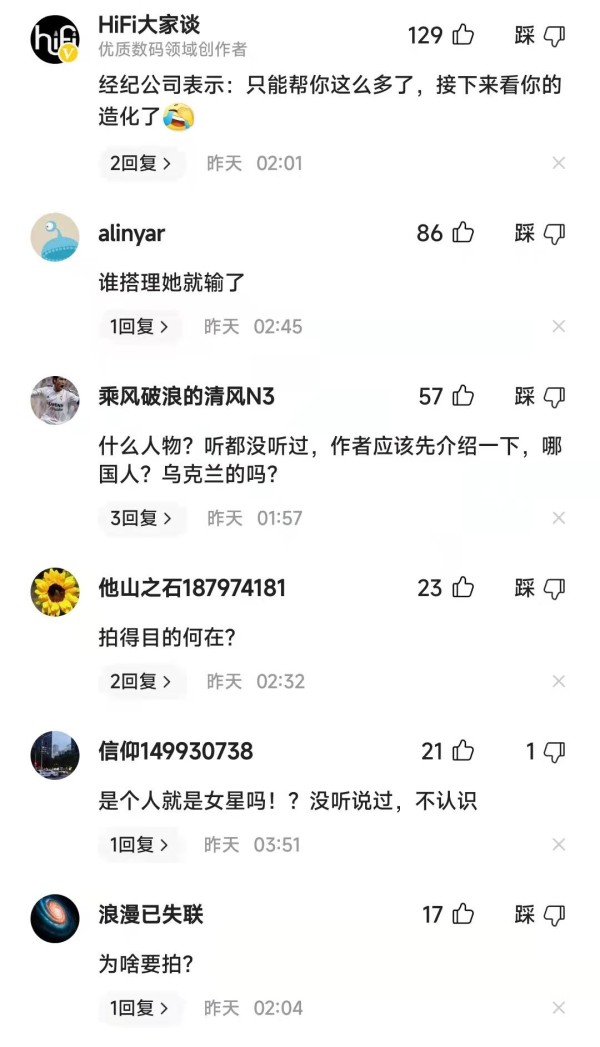Viewport: 600px width, 1047px height.
Task: Expand 2回复 under 他山之石187974181's comment
Action: click(141, 681)
